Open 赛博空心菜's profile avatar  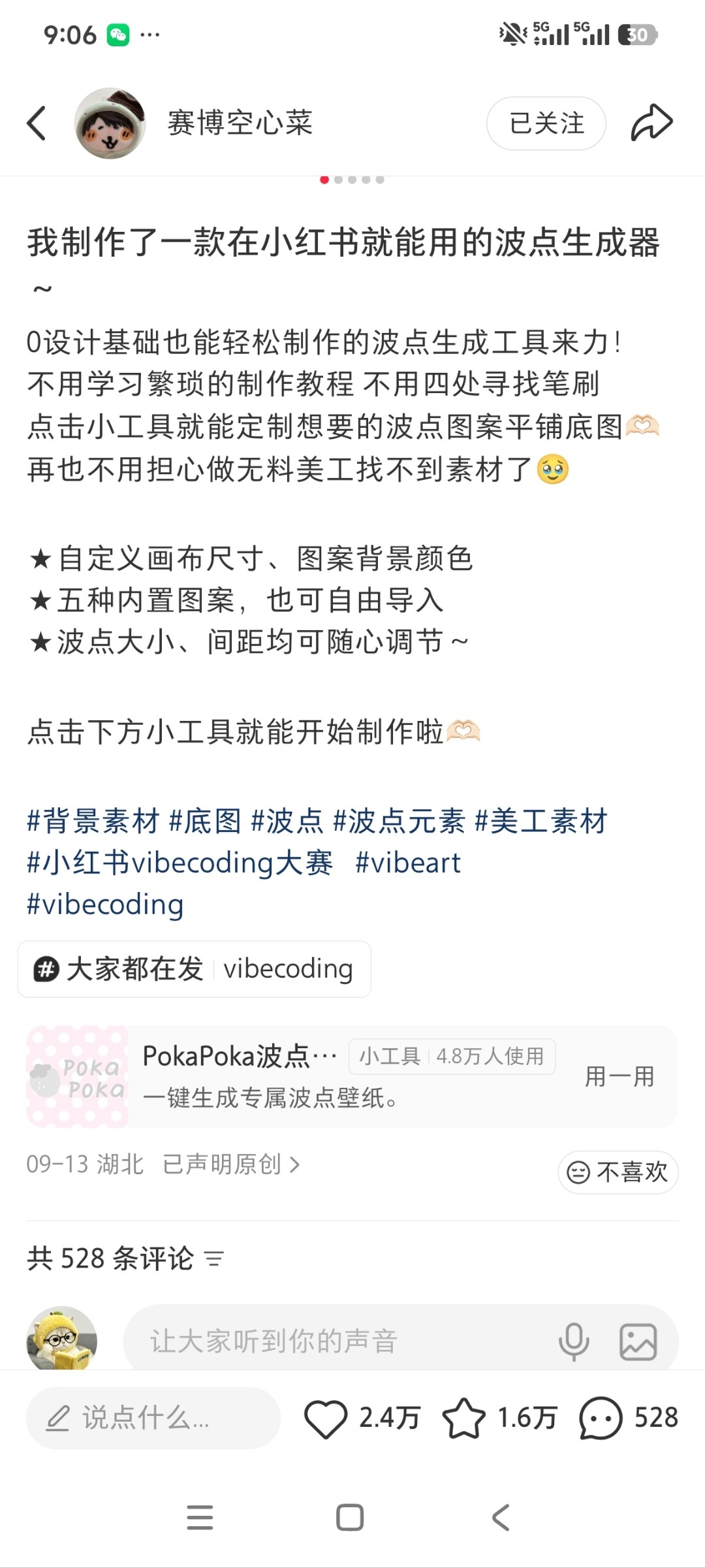tap(110, 123)
